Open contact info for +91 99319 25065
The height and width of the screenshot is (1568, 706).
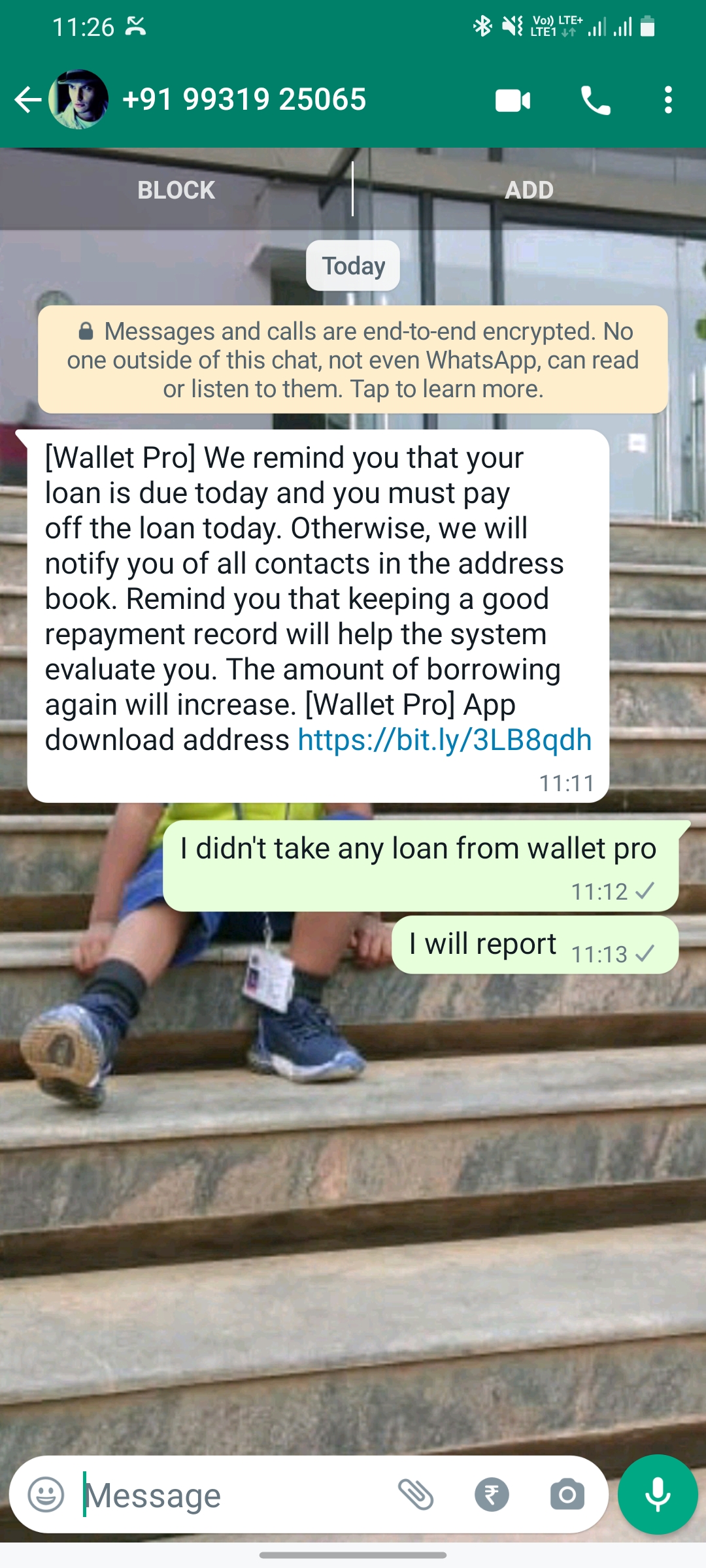pos(244,100)
